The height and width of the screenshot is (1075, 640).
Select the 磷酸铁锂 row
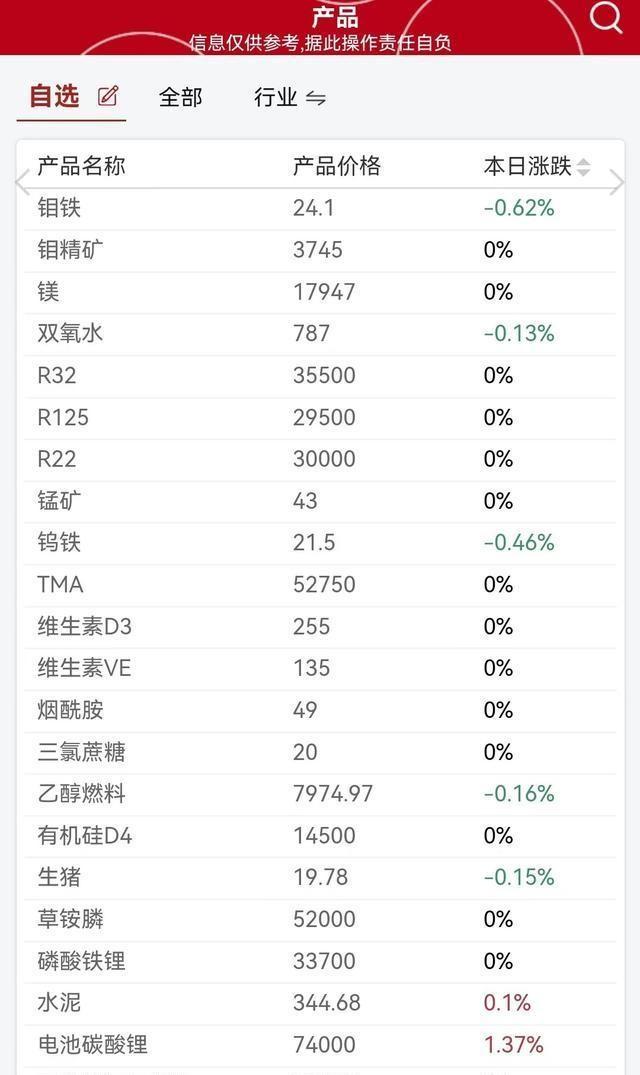(x=320, y=961)
